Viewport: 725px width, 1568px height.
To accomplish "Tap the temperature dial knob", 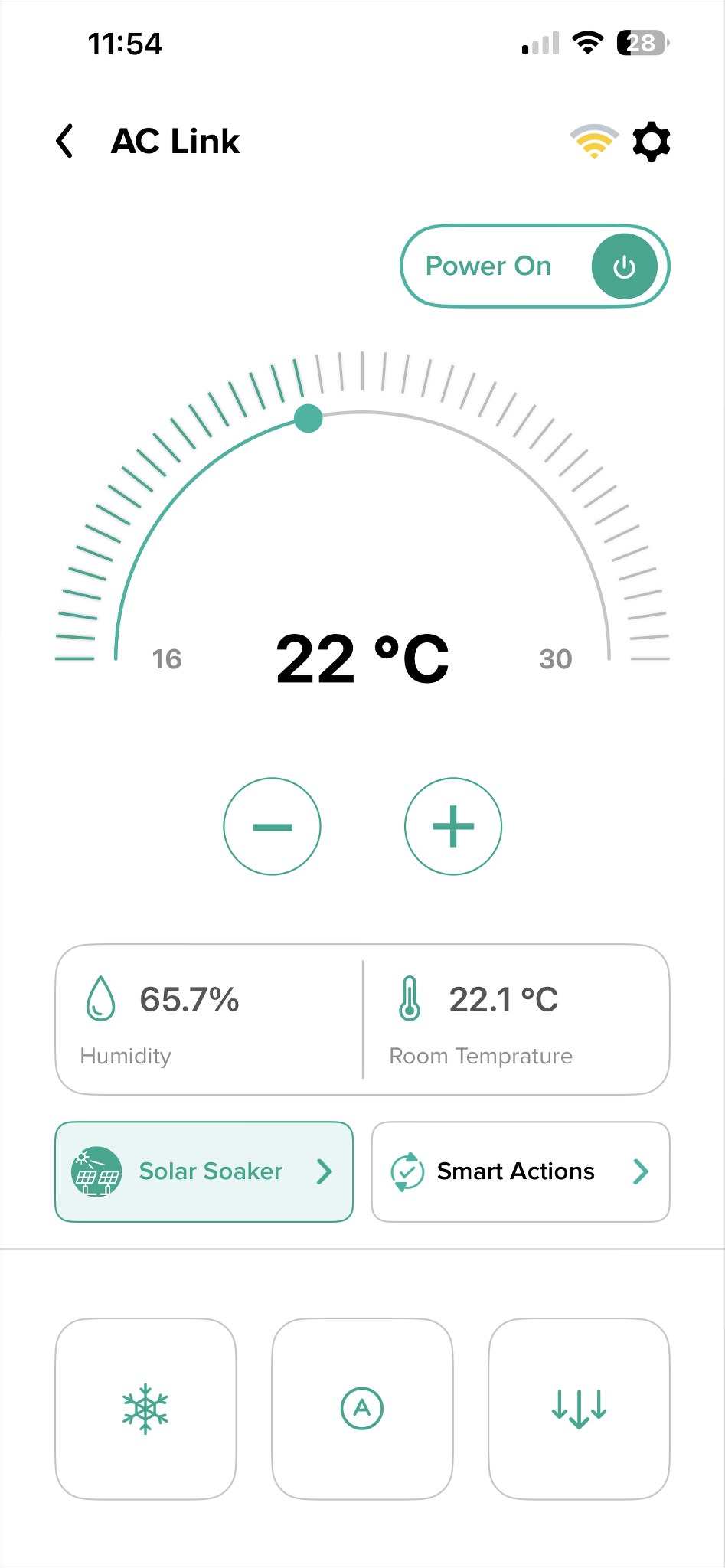I will coord(309,419).
